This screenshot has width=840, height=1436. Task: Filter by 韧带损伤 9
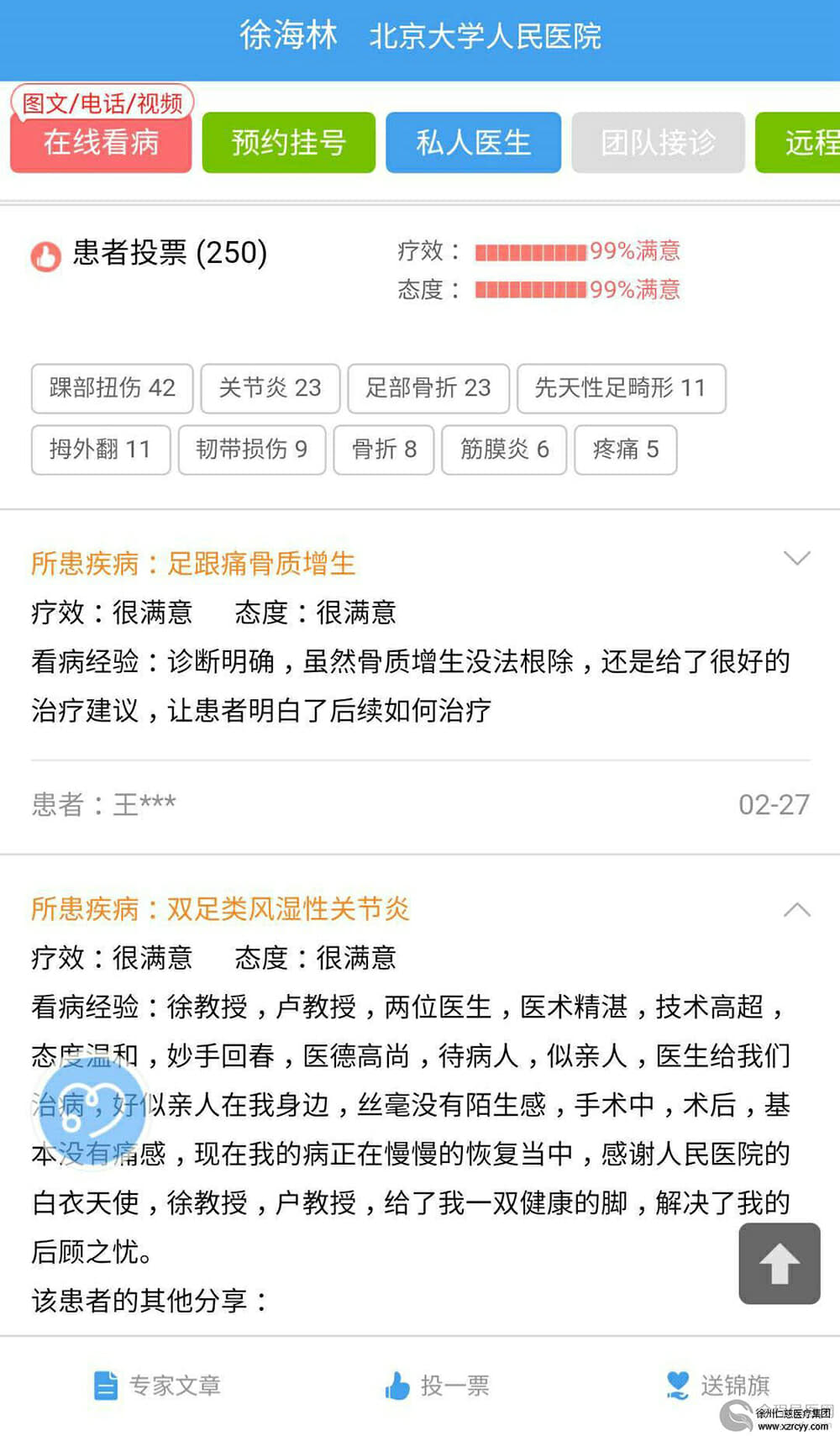(252, 450)
